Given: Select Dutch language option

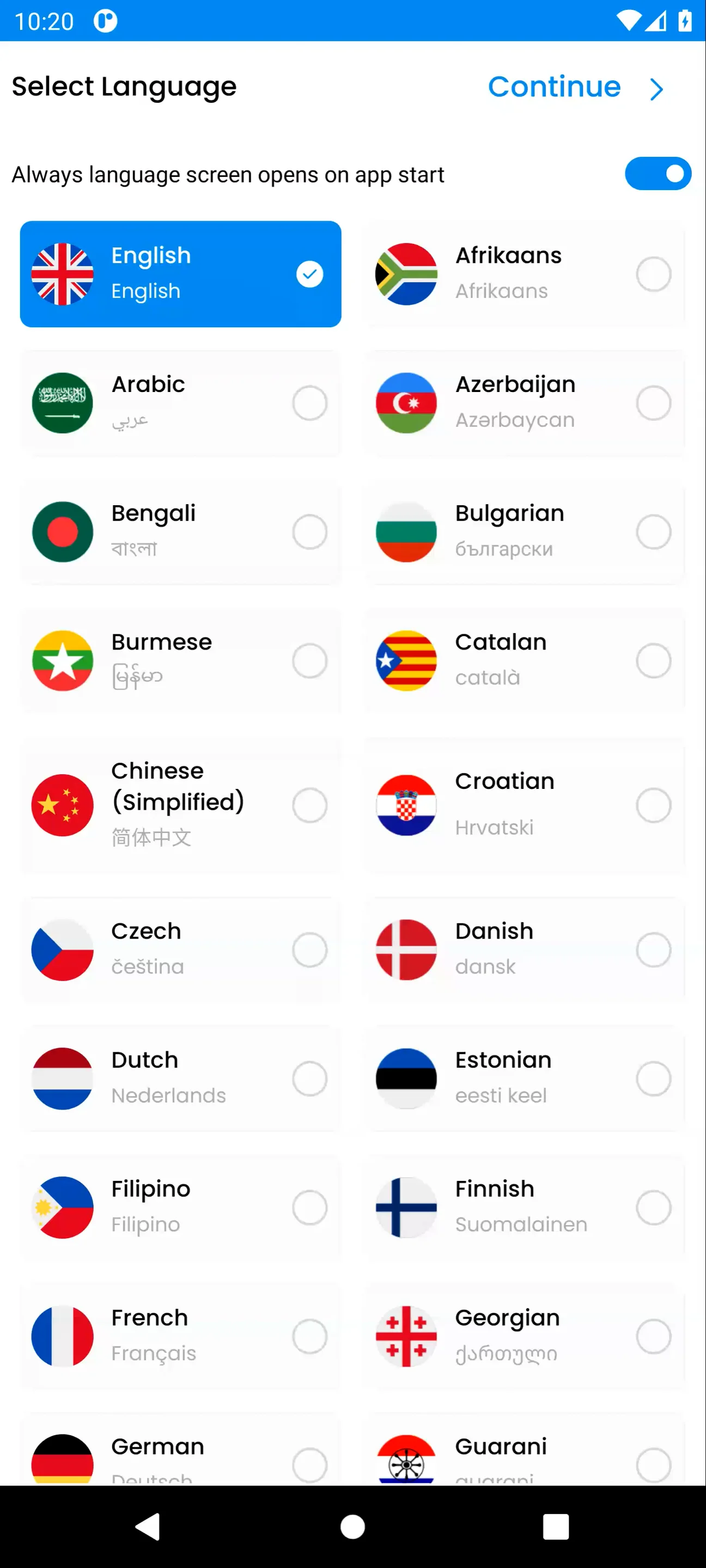Looking at the screenshot, I should pyautogui.click(x=180, y=1079).
